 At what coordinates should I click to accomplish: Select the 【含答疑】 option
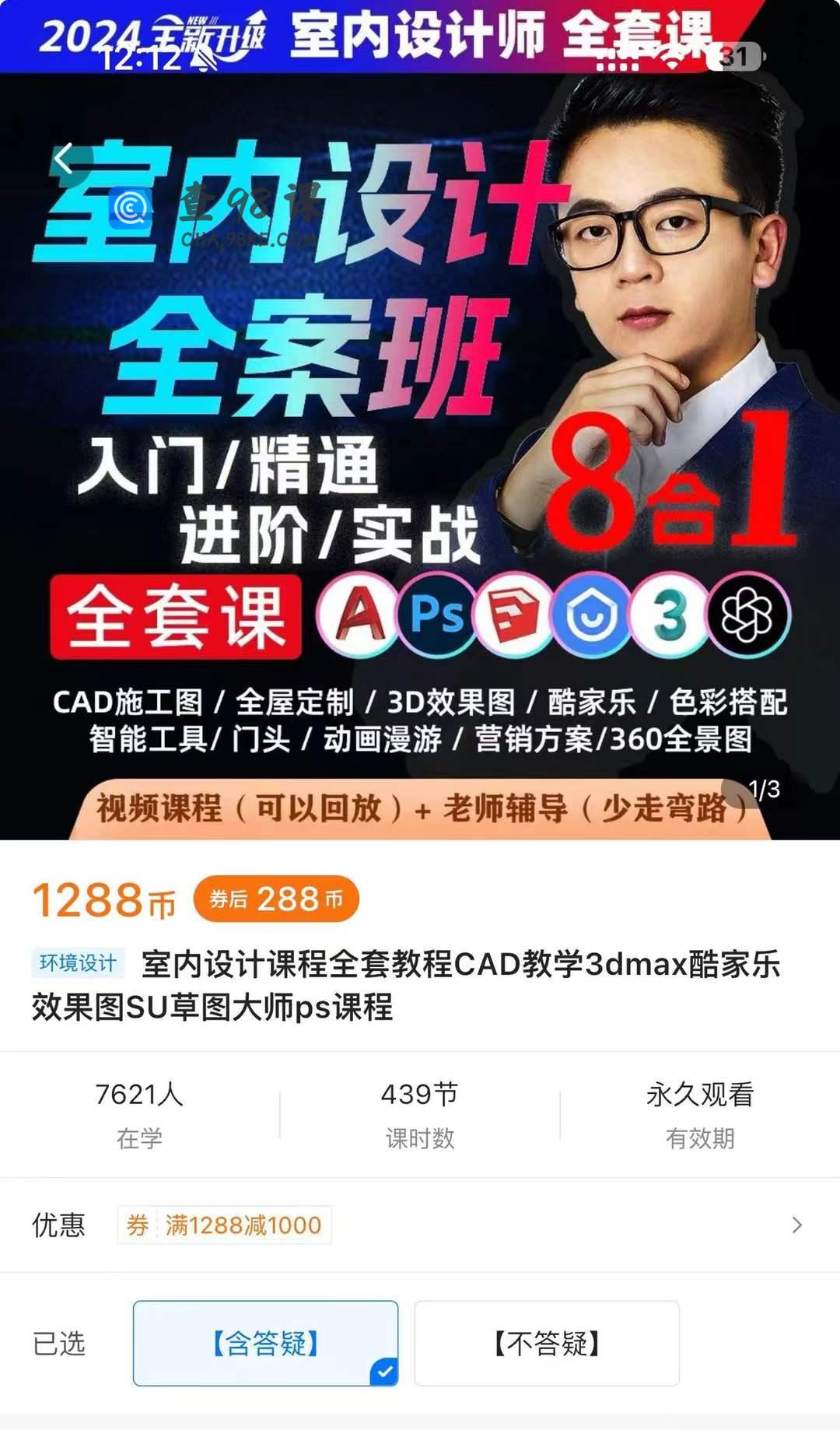pyautogui.click(x=265, y=1343)
